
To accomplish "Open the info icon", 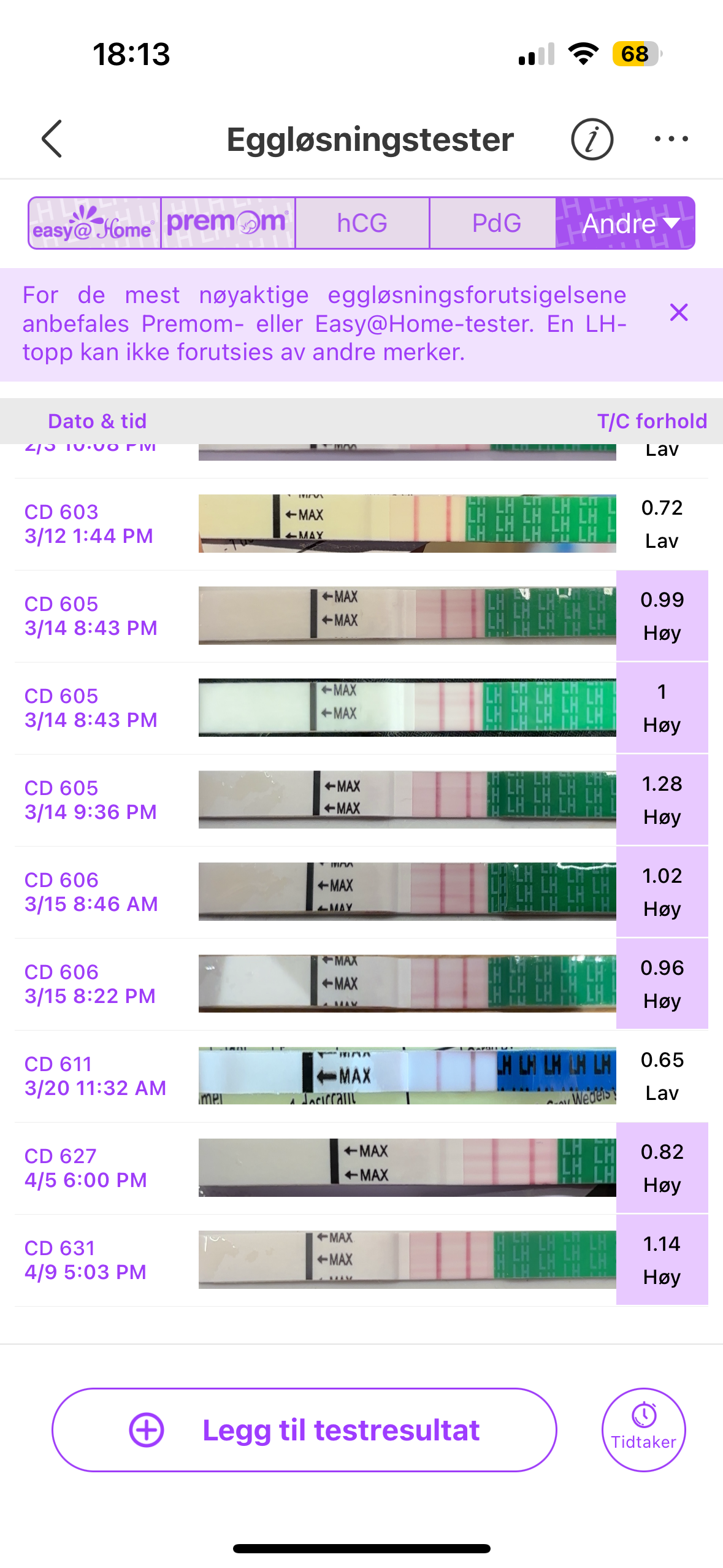I will (x=591, y=139).
